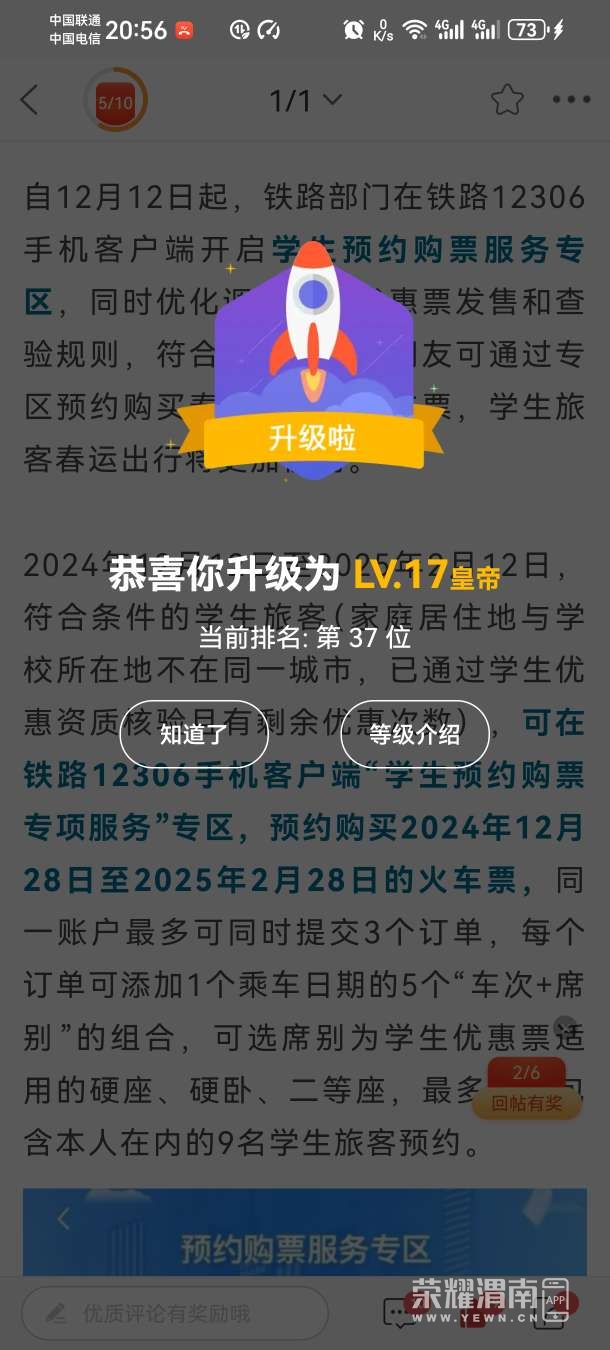Open the 优质评论有奖励 comment input
Viewport: 610px width, 1350px height.
pyautogui.click(x=175, y=1312)
